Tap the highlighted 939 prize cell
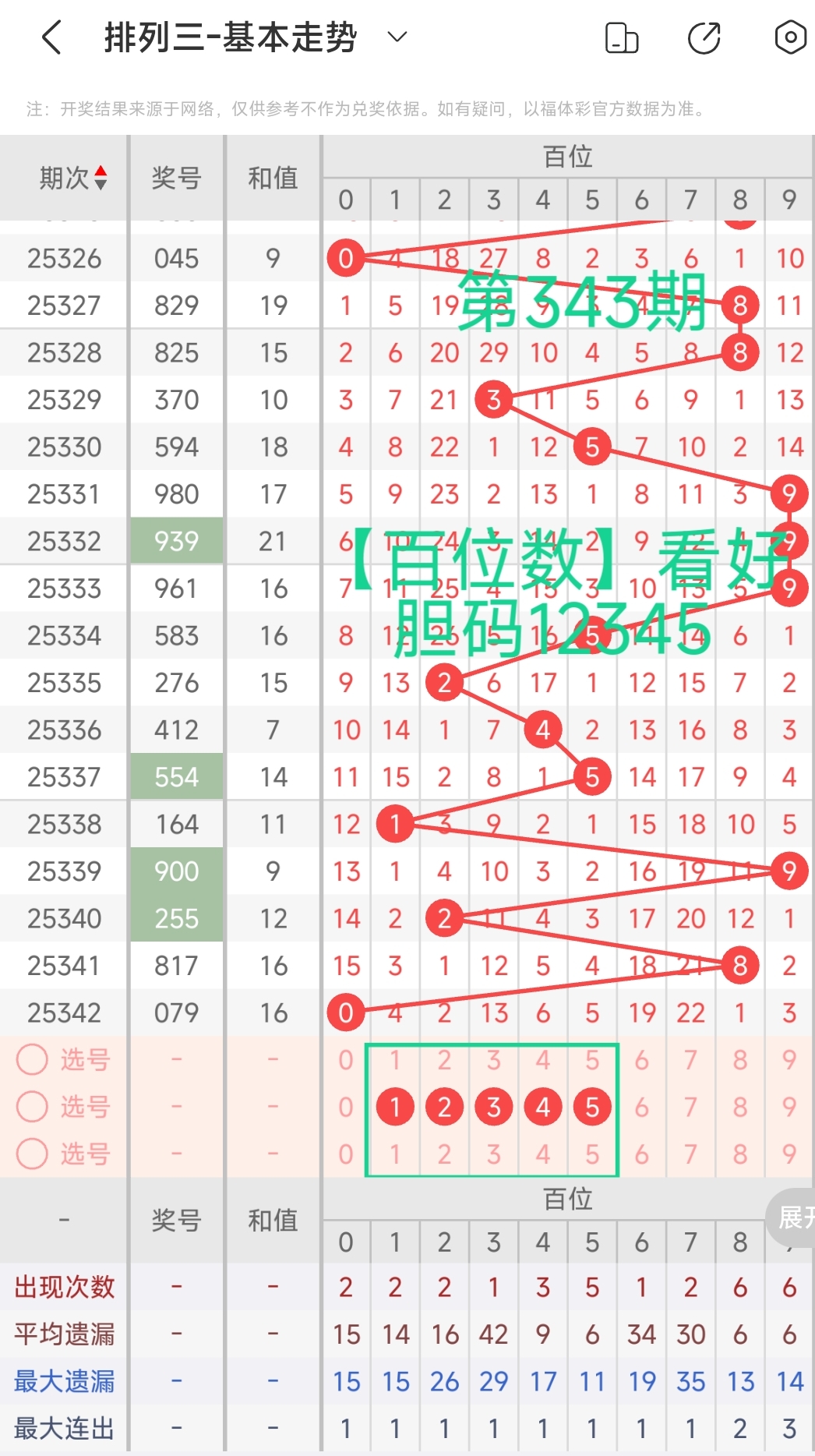815x1456 pixels. (176, 540)
